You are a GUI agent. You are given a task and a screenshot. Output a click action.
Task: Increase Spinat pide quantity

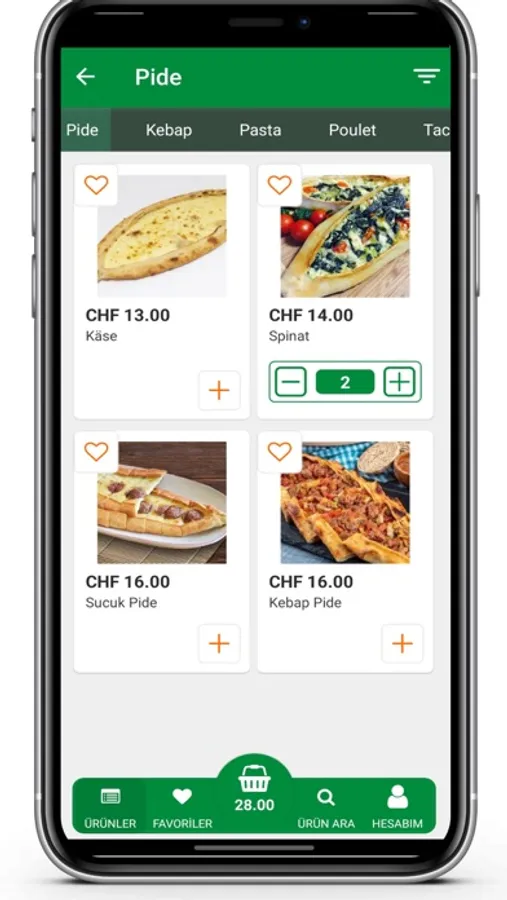(399, 382)
